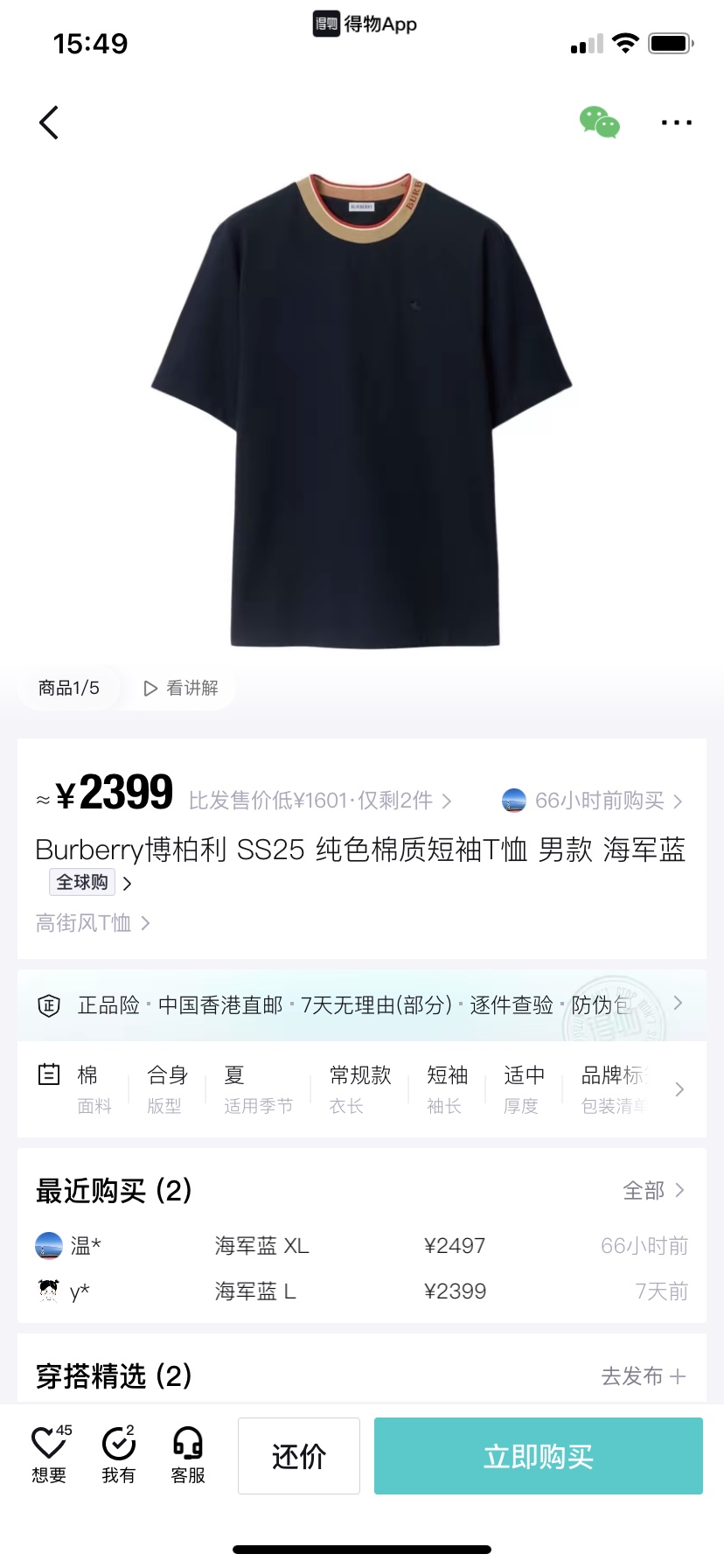Viewport: 724px width, 1568px height.
Task: Go back to the previous page
Action: pyautogui.click(x=49, y=122)
